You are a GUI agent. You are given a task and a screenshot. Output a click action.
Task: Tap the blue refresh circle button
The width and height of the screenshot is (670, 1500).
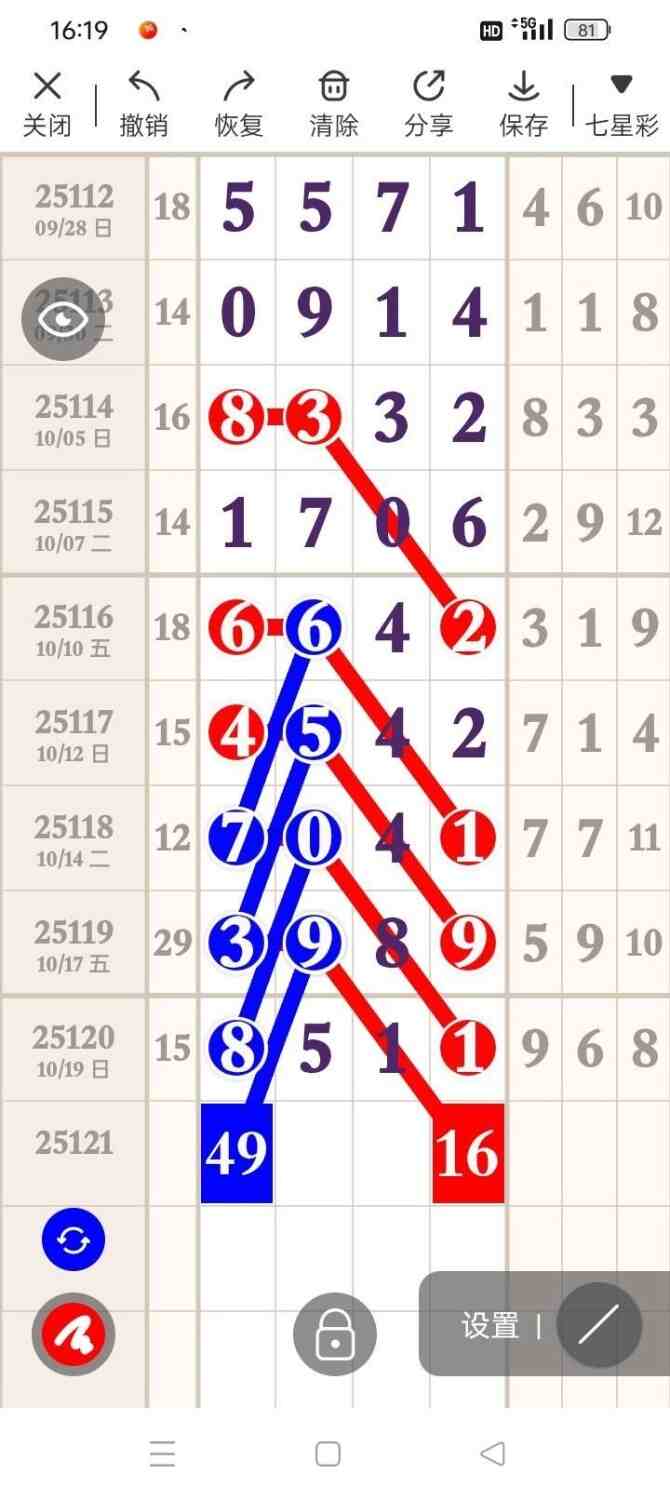coord(73,1240)
